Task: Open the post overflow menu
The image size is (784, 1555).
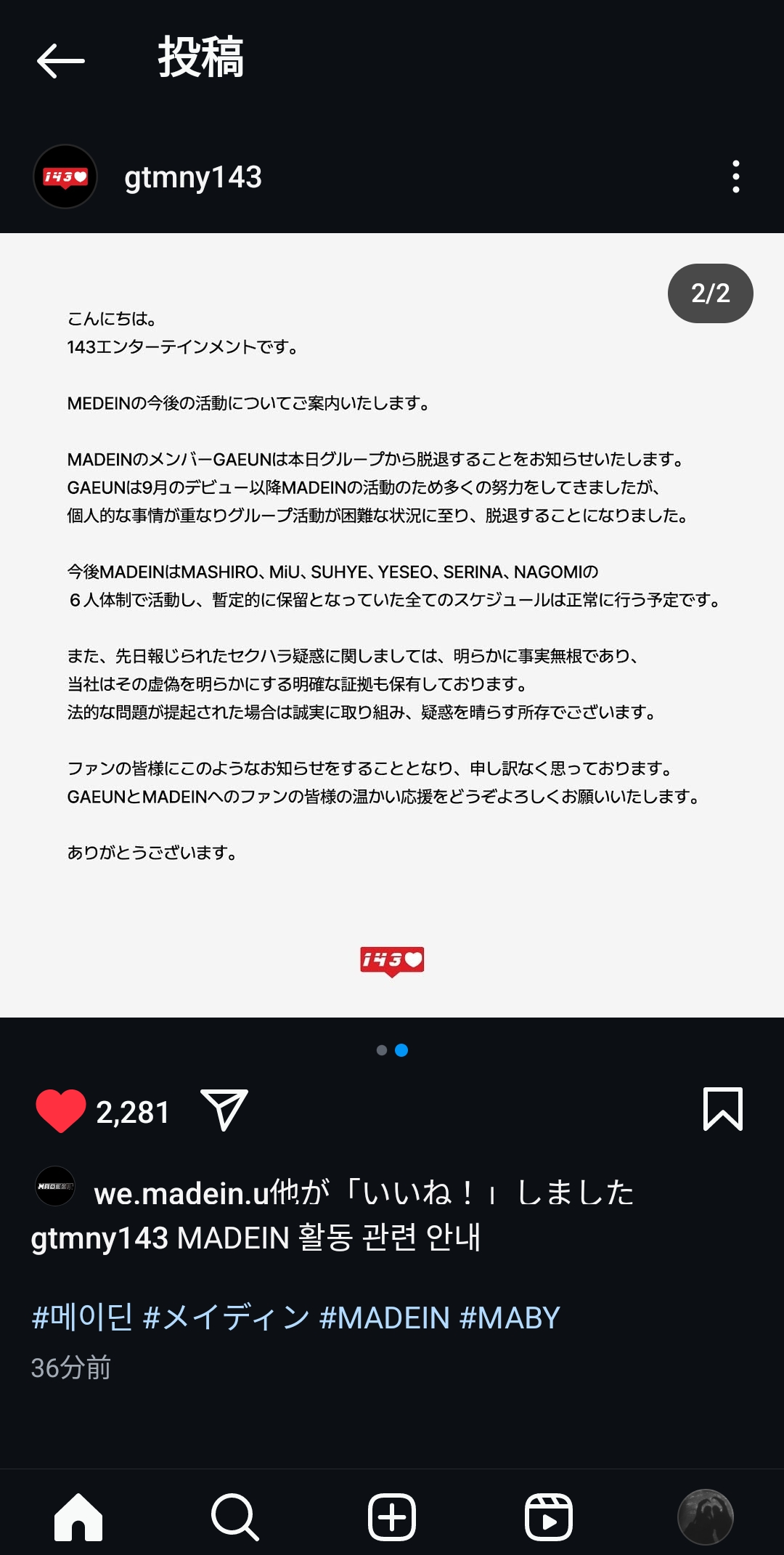Action: (735, 176)
